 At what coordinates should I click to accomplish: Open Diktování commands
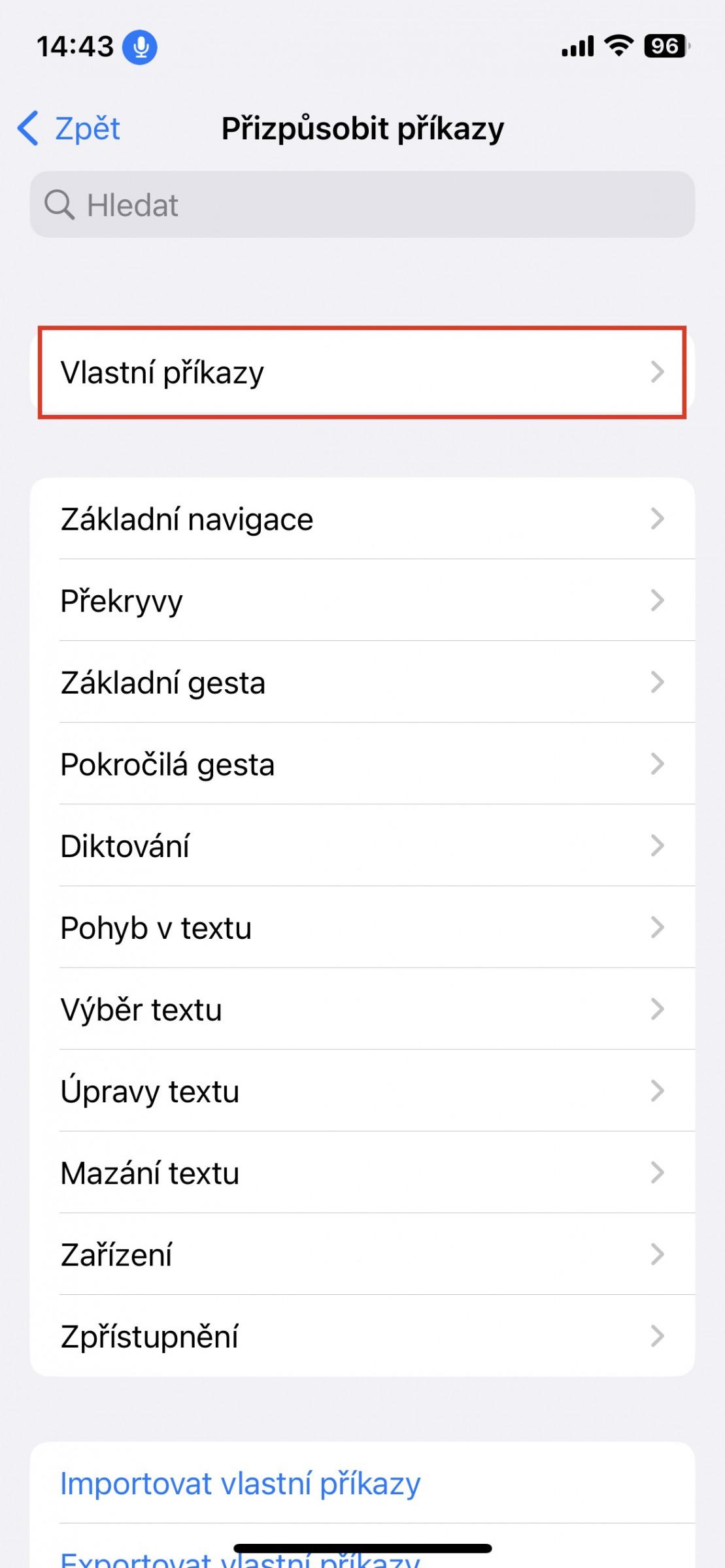point(362,846)
